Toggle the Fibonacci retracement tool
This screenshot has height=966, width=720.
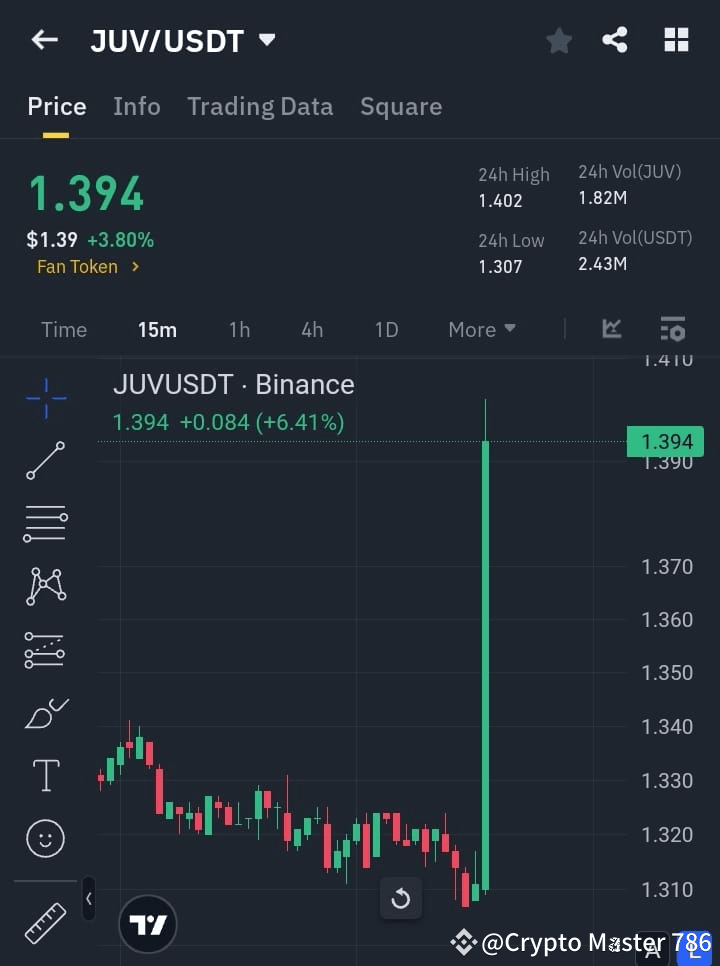tap(45, 650)
